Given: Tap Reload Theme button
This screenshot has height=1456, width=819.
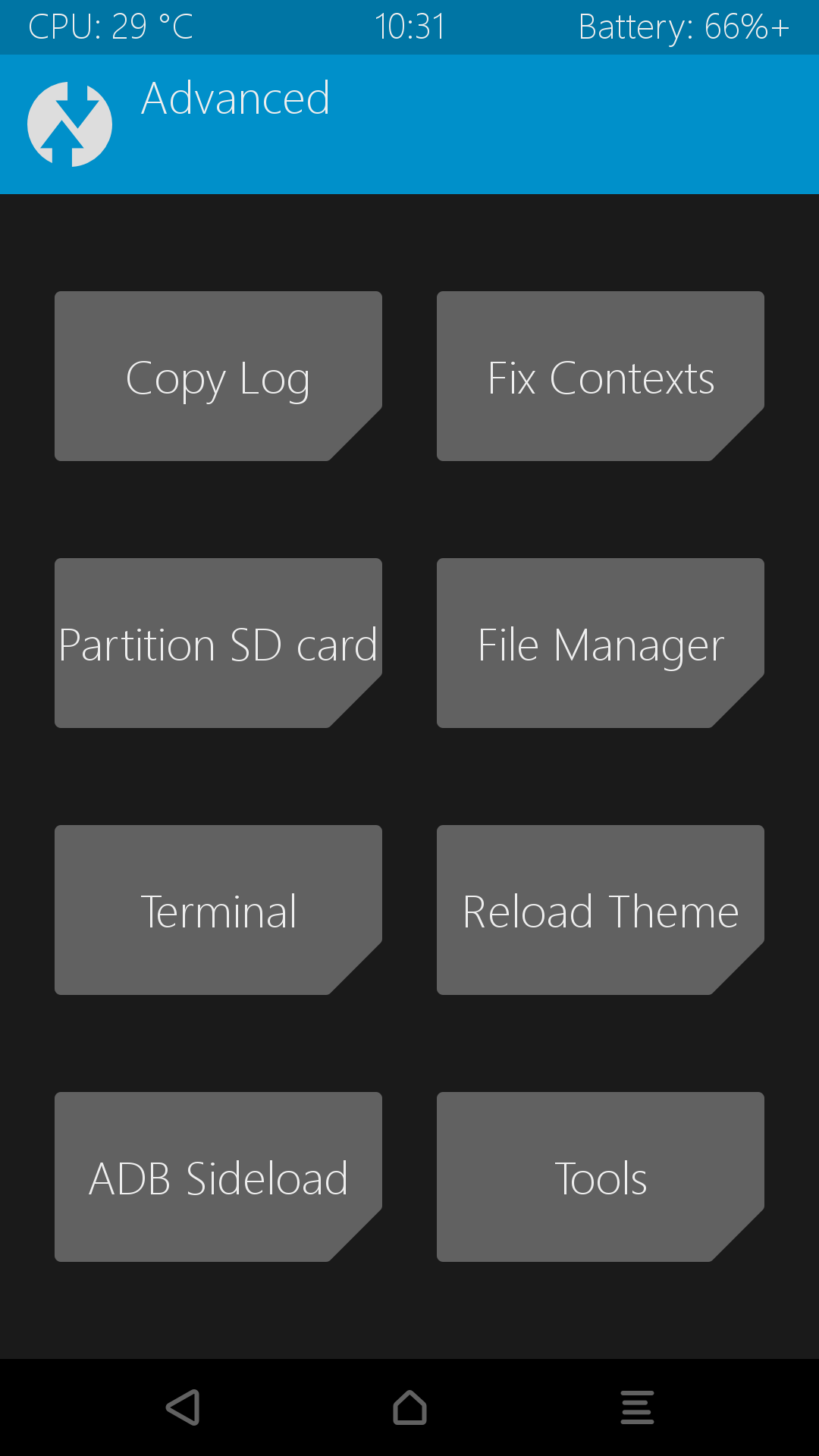Looking at the screenshot, I should tap(600, 910).
